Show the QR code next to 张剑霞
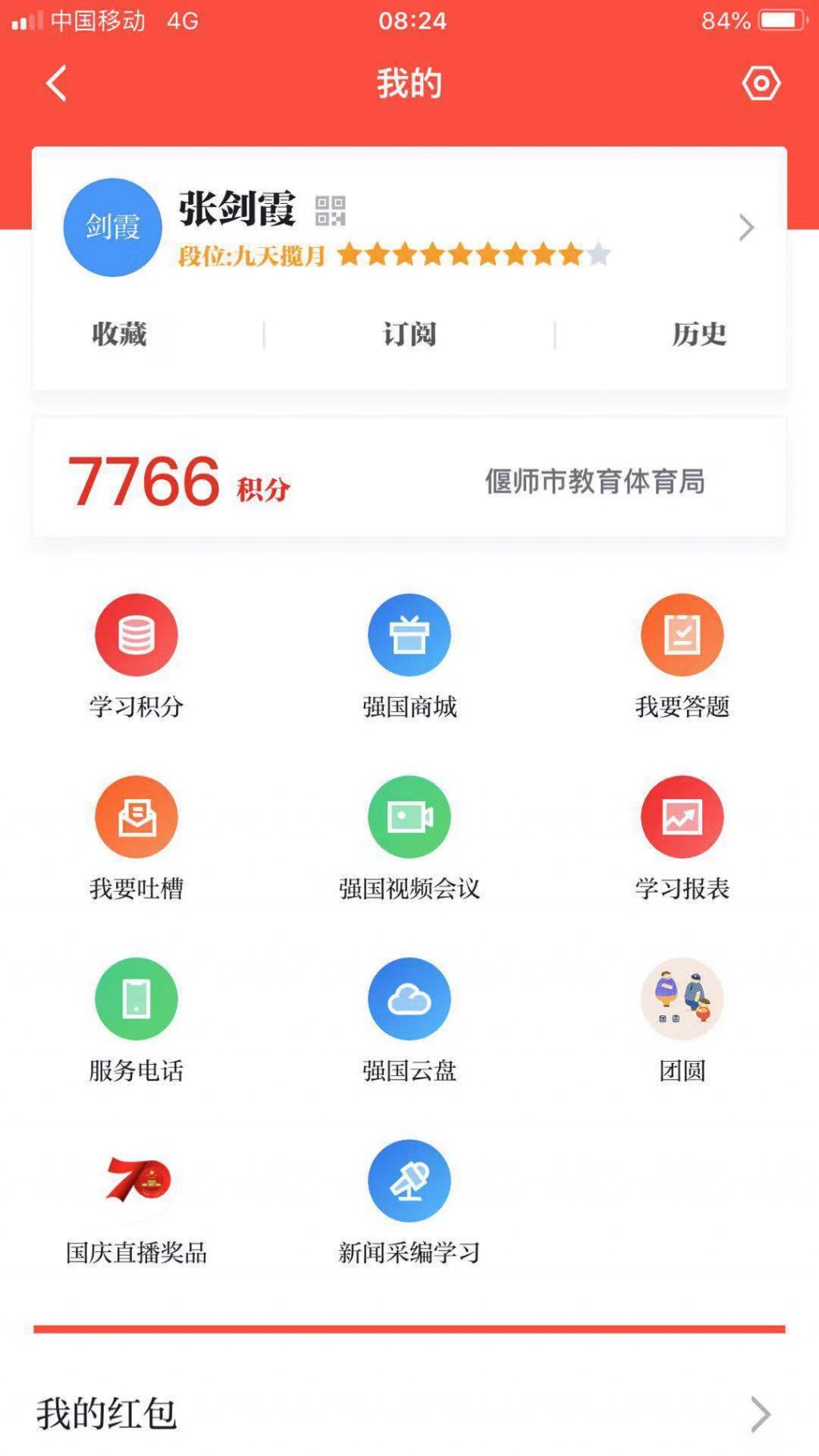 pyautogui.click(x=330, y=211)
